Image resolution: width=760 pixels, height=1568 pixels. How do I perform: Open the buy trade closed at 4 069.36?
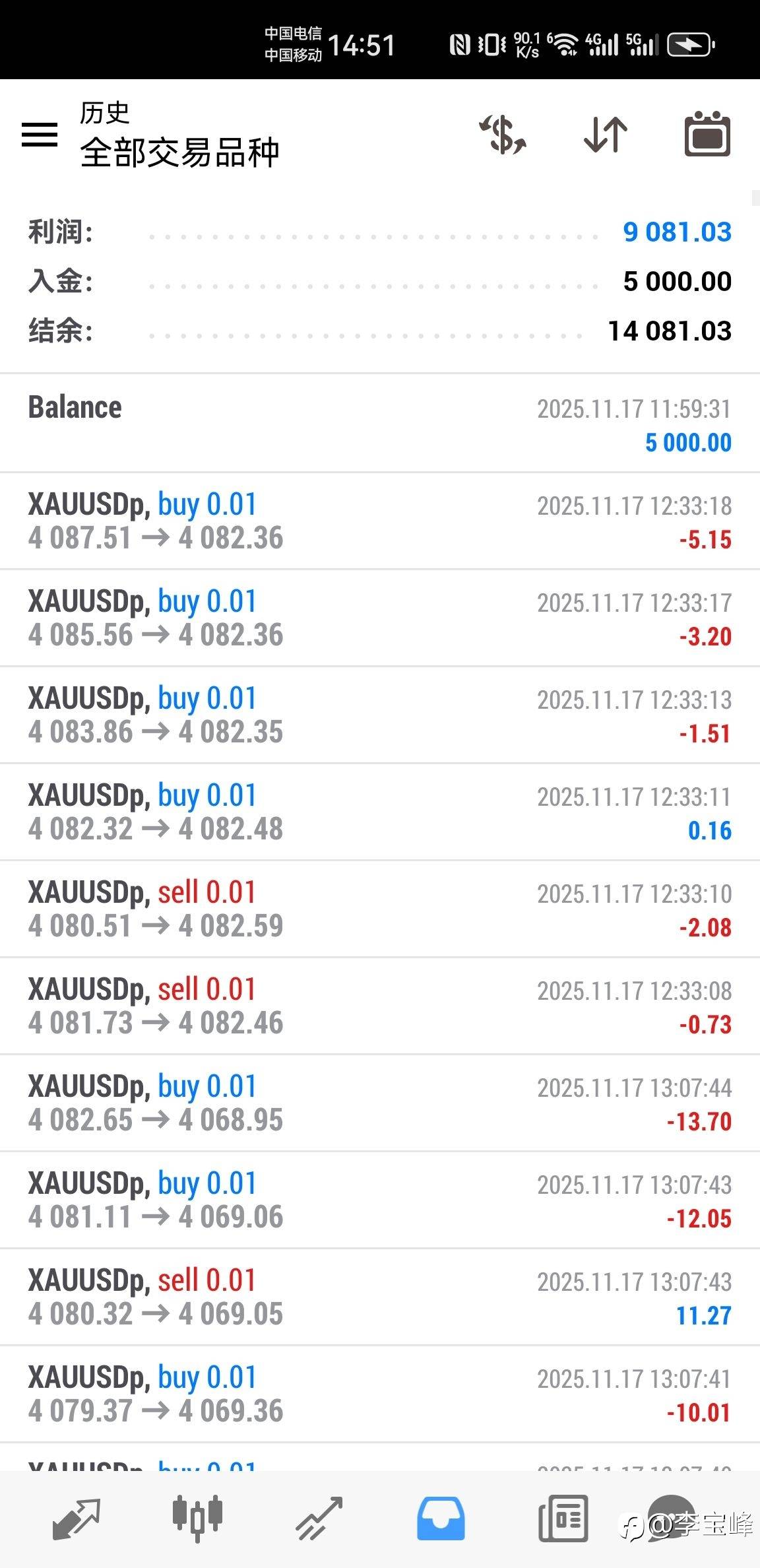[380, 1394]
